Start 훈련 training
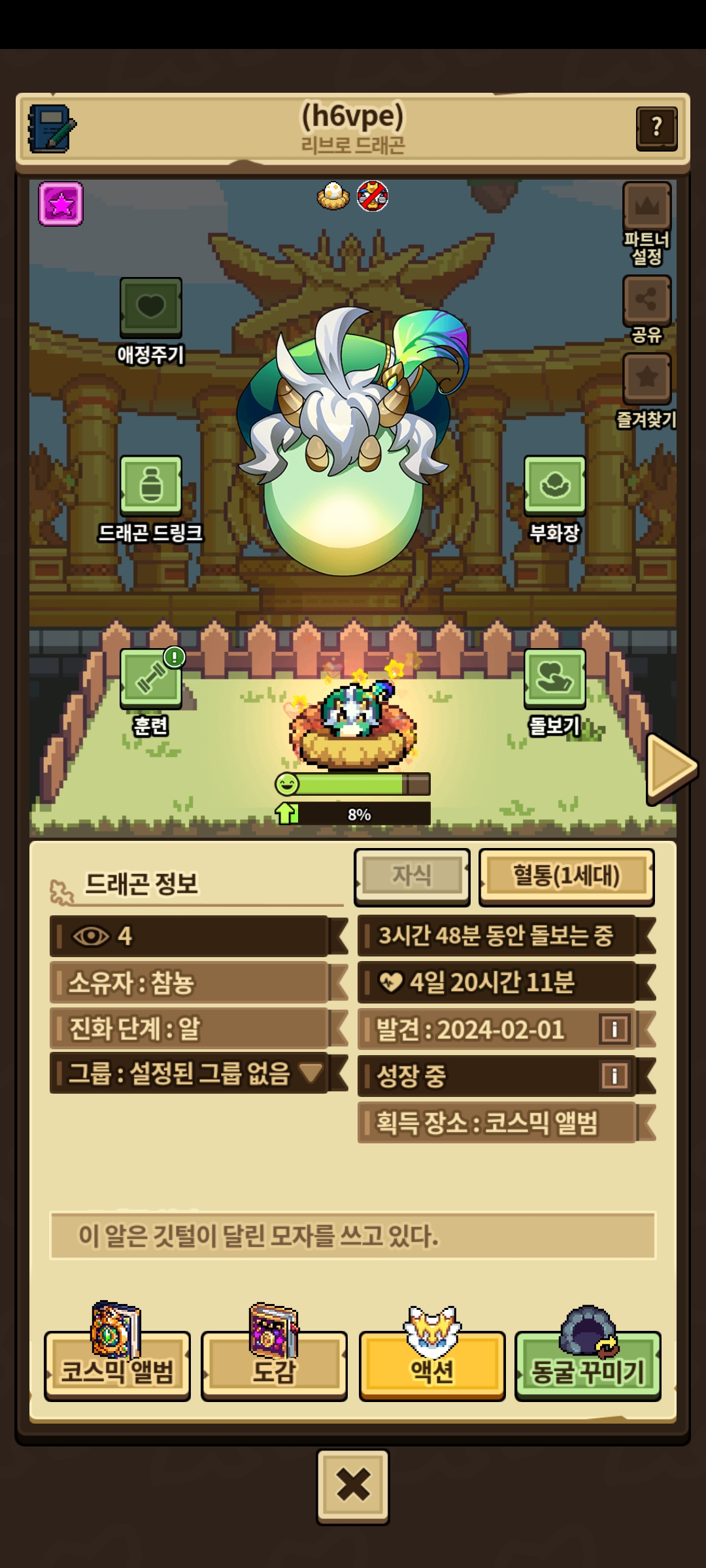This screenshot has width=706, height=1568. 151,679
